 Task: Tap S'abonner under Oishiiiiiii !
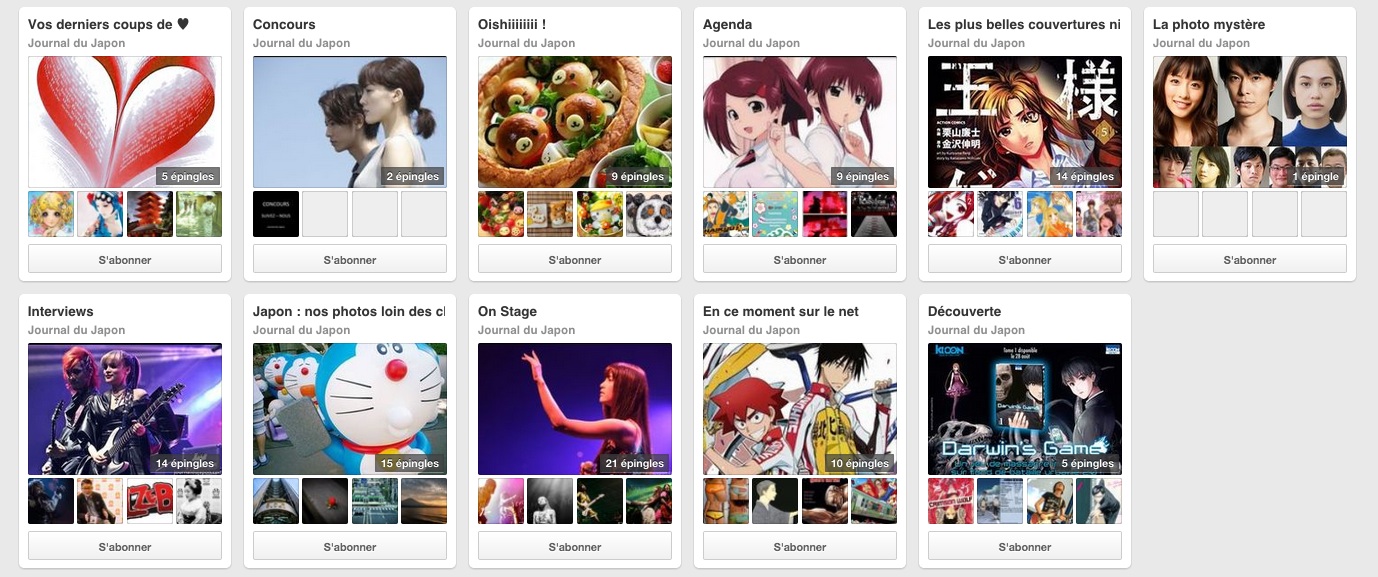coord(575,260)
